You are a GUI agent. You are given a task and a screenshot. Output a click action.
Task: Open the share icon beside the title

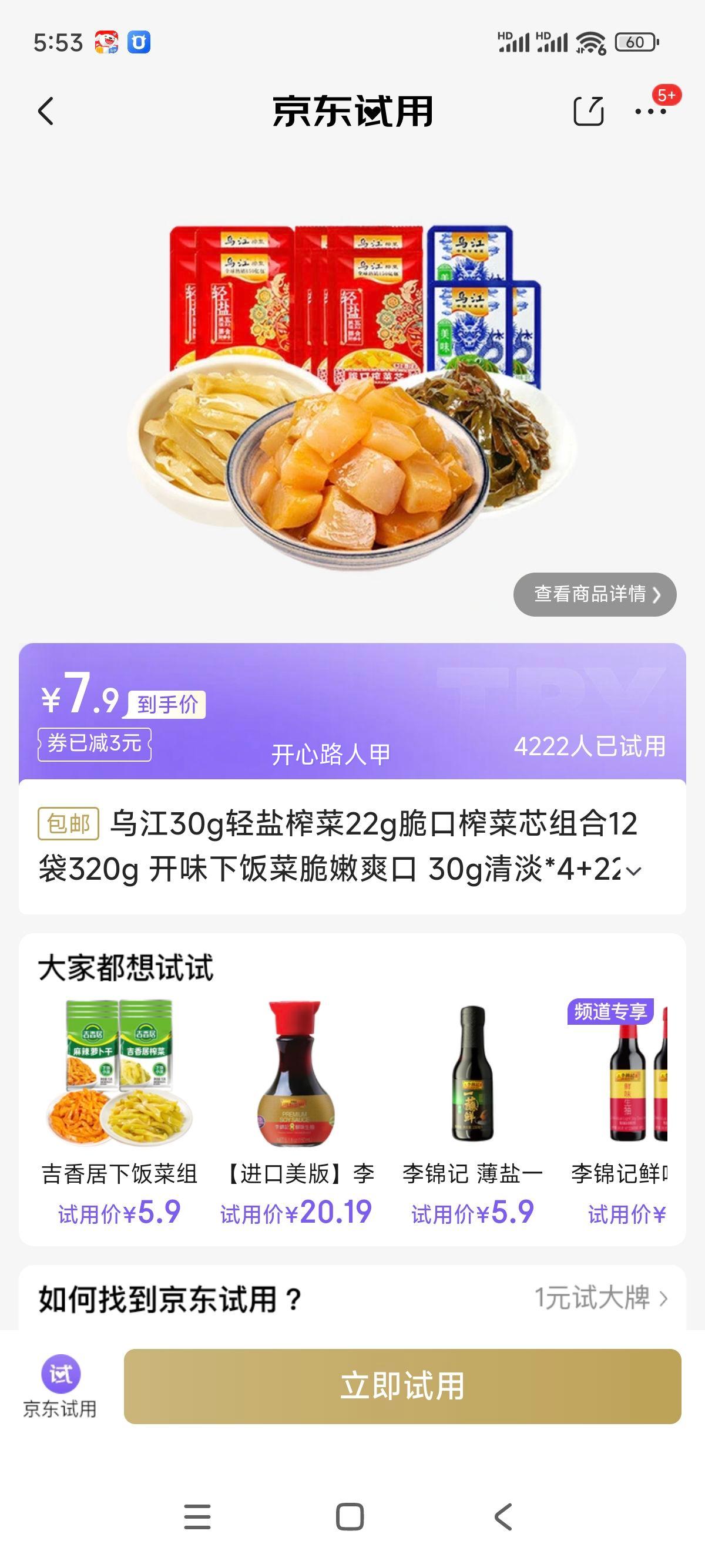589,110
